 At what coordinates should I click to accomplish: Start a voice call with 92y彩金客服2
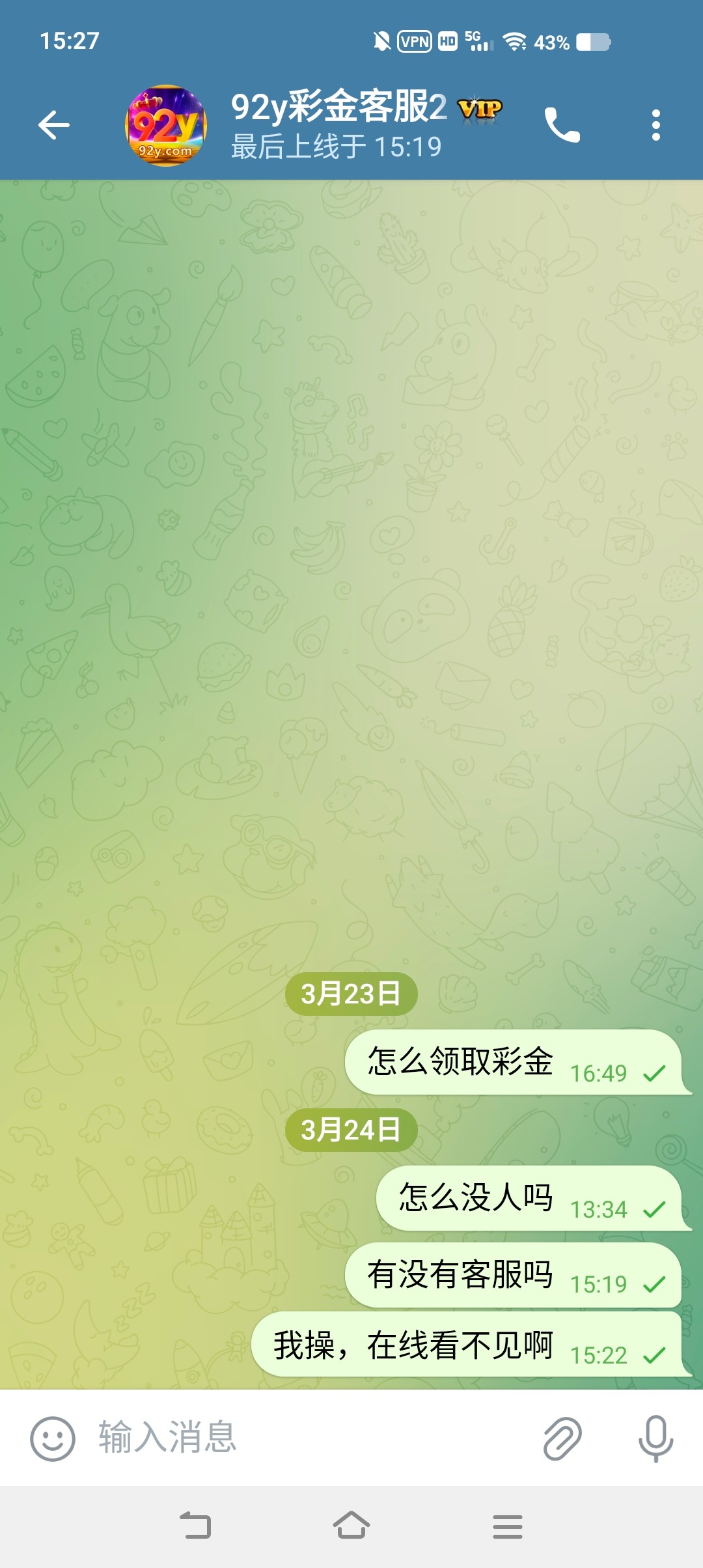(562, 125)
